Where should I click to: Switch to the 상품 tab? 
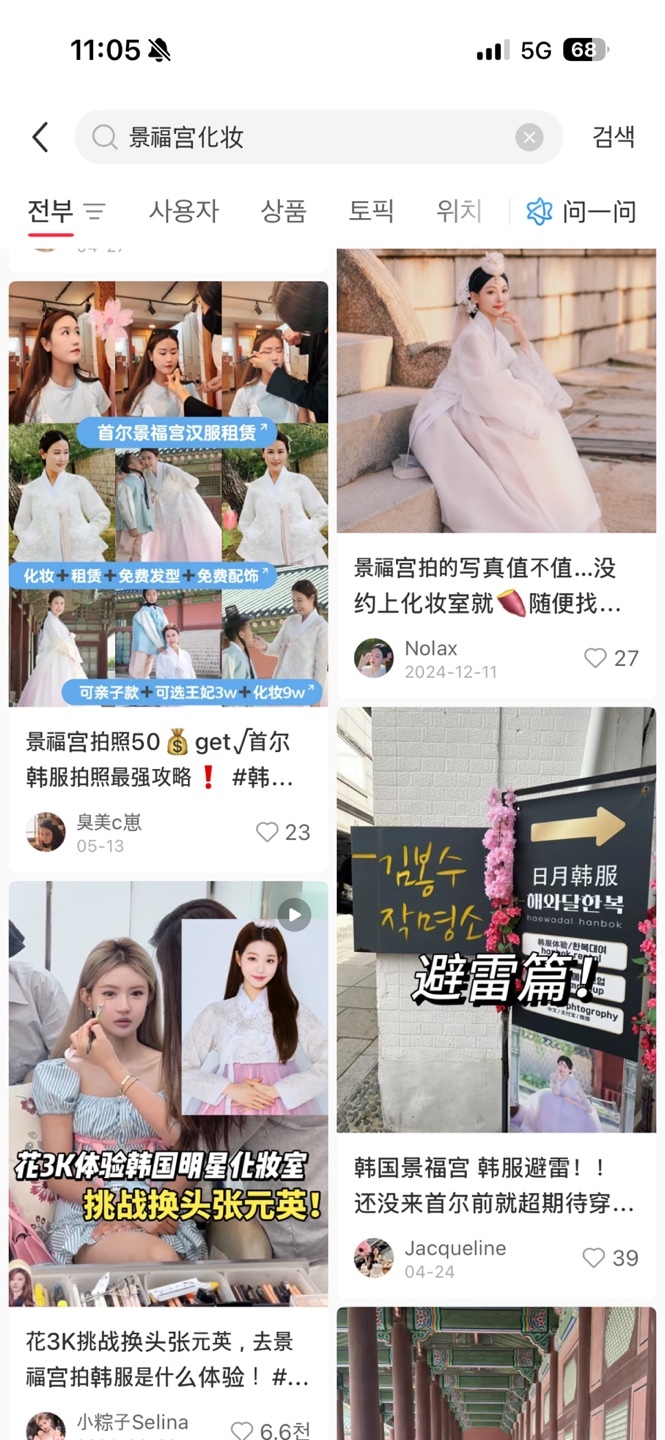(x=283, y=211)
